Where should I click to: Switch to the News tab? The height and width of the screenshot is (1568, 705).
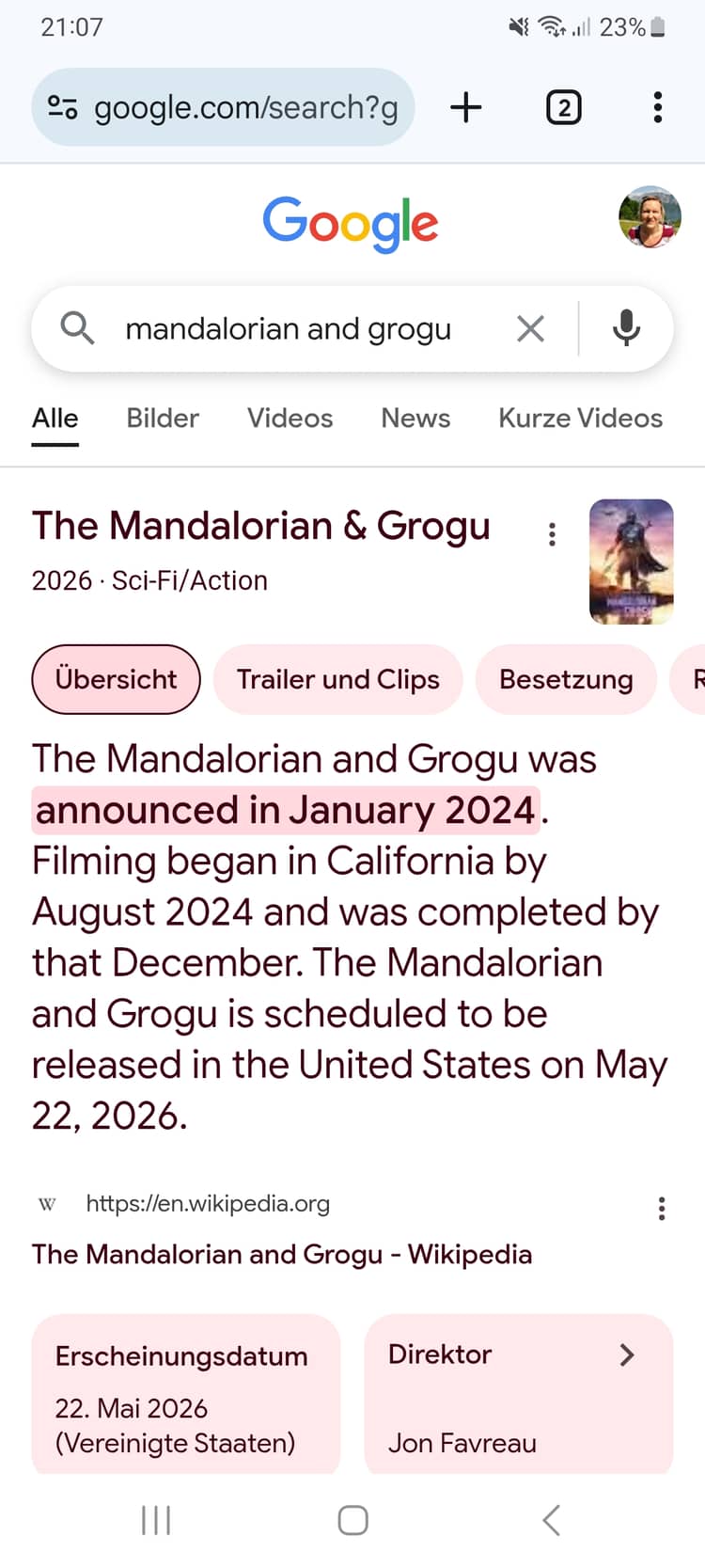tap(415, 418)
